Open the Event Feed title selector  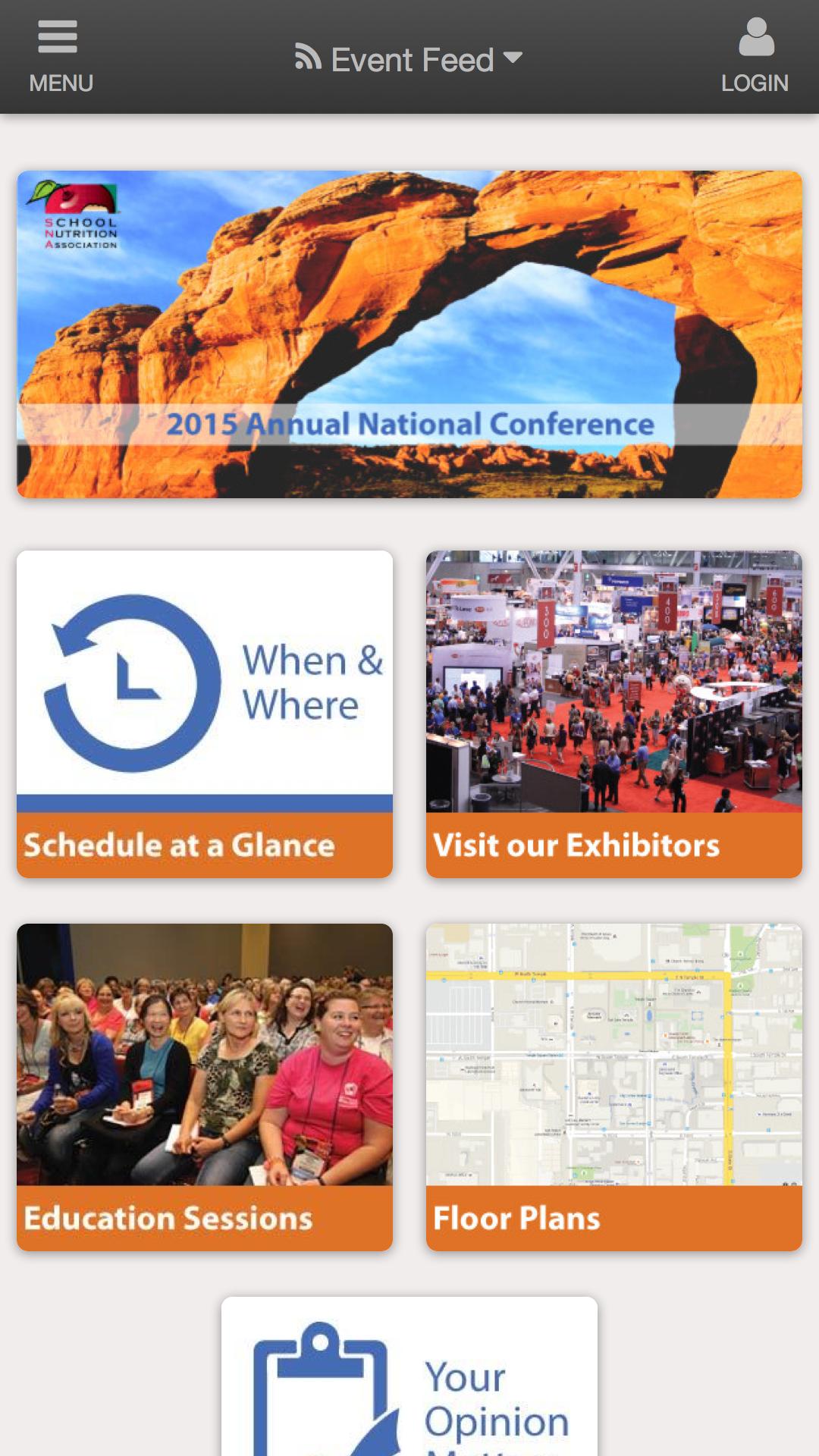409,58
